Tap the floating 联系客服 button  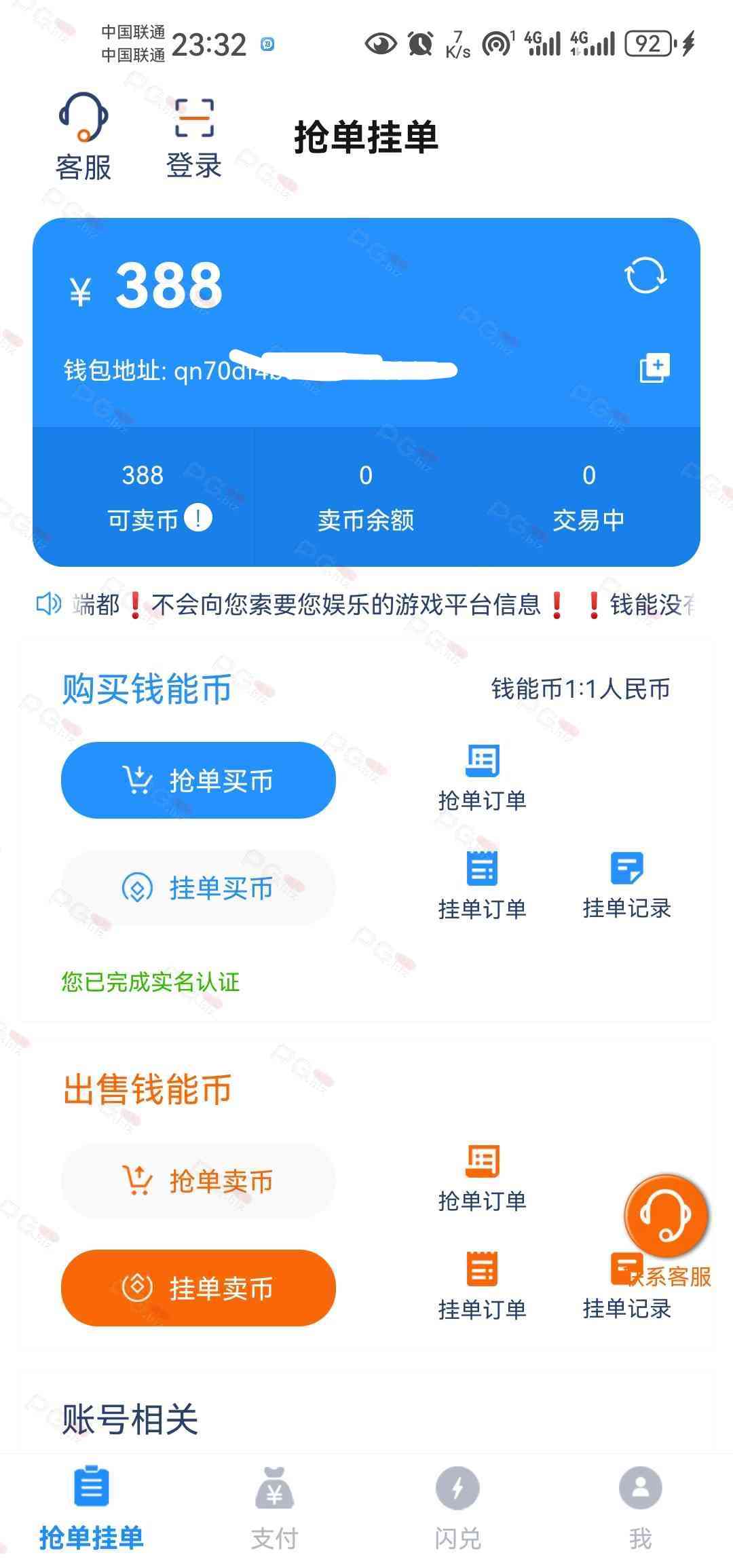[666, 1216]
